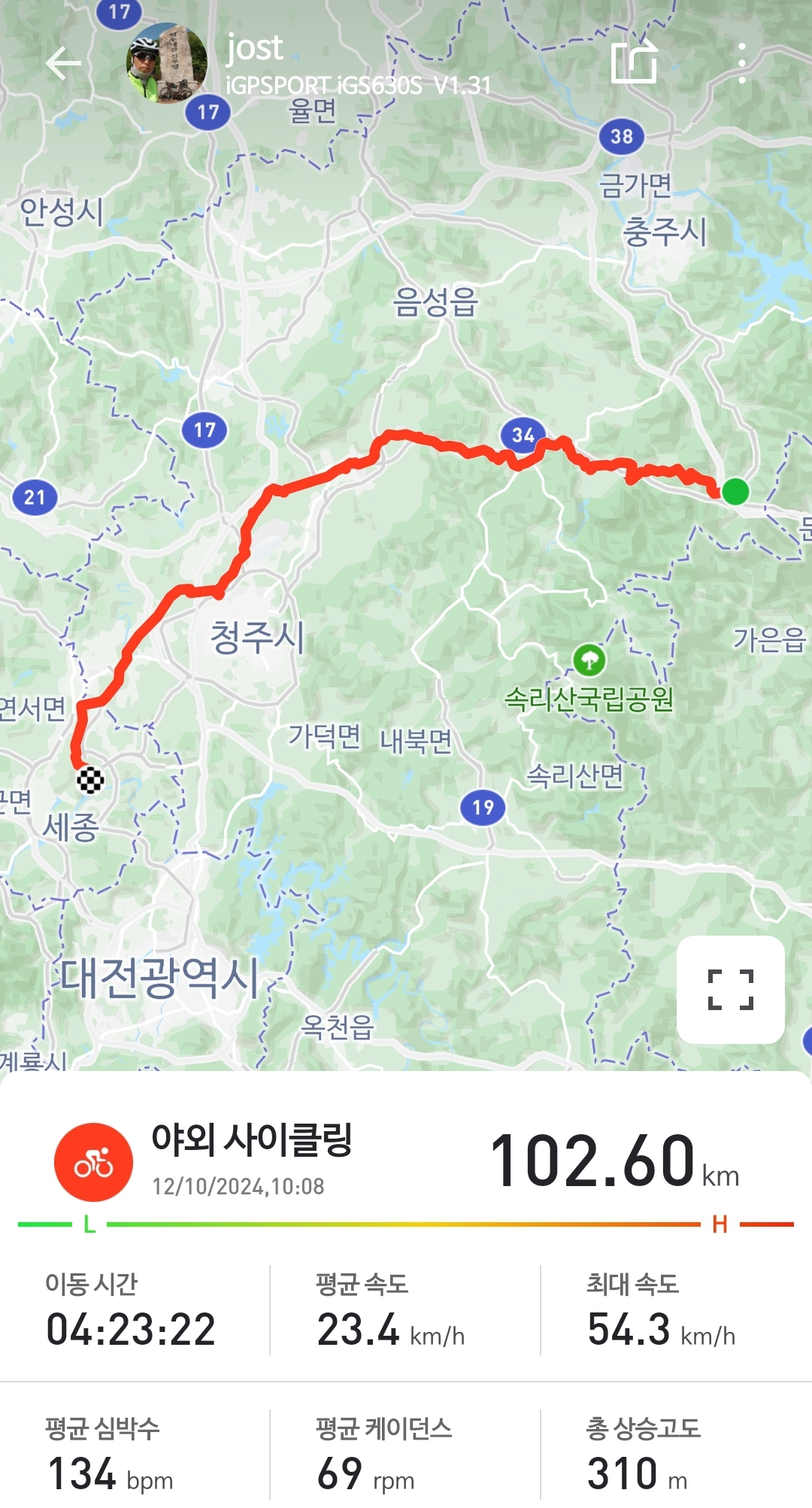
Task: Open jost's profile picture
Action: [x=166, y=63]
